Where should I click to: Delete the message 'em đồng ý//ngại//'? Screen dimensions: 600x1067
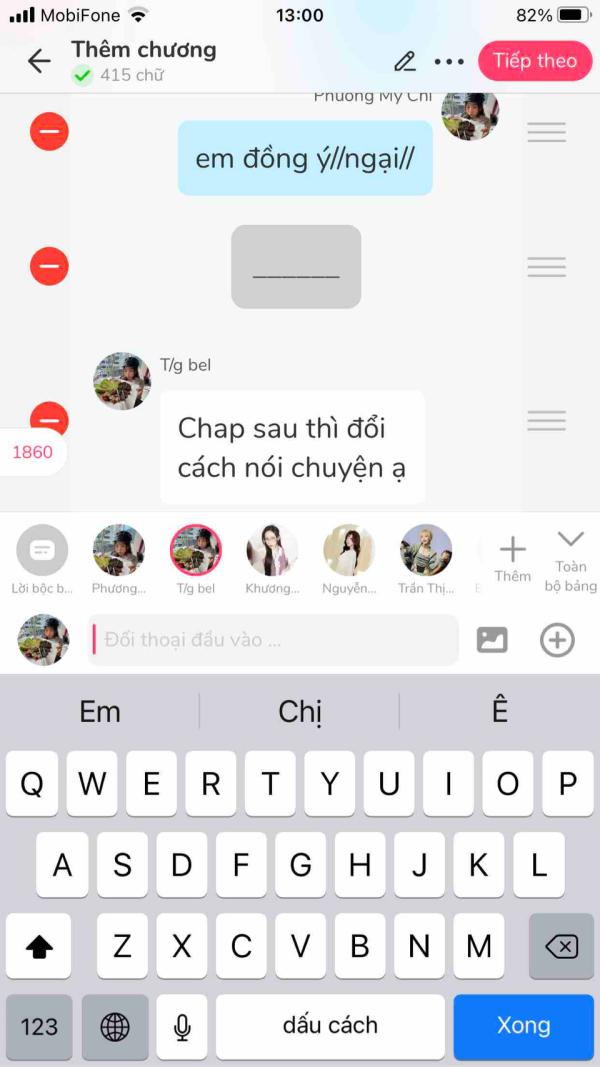point(49,131)
